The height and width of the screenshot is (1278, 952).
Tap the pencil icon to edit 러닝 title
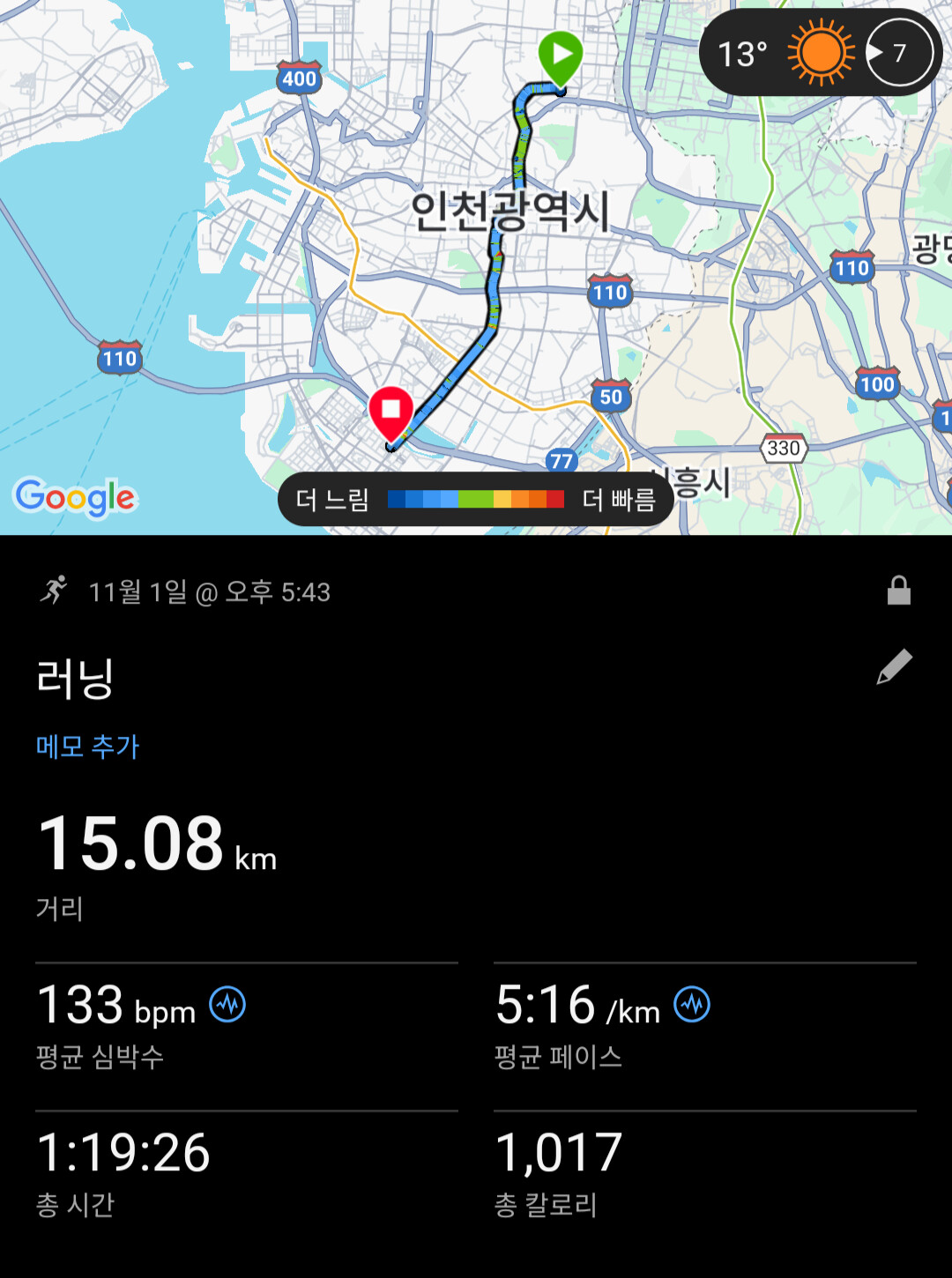click(x=894, y=667)
